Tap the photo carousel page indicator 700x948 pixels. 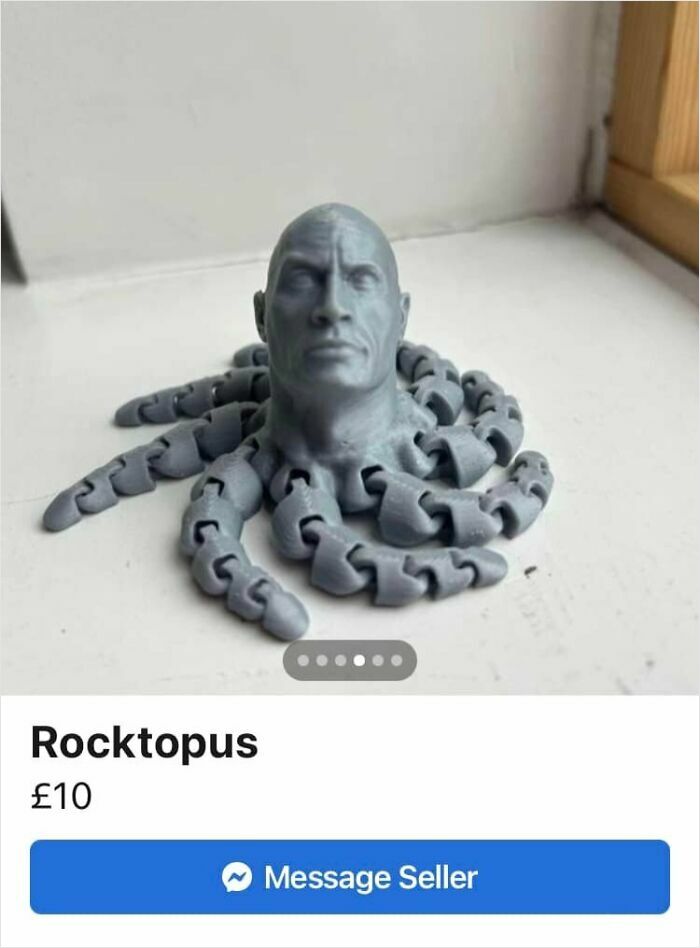pos(349,660)
